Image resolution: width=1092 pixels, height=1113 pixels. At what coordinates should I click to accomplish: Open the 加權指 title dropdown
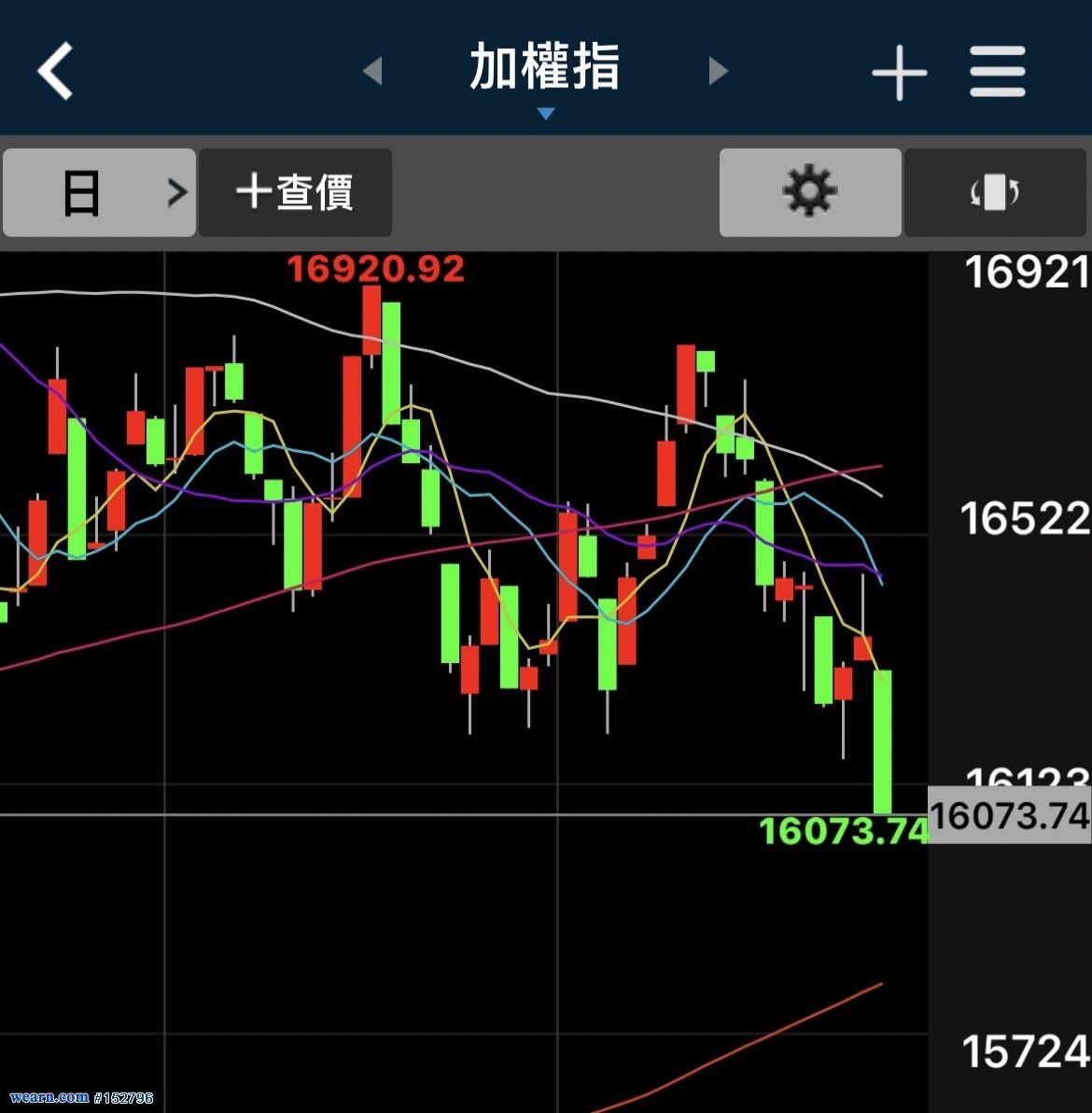pyautogui.click(x=545, y=73)
